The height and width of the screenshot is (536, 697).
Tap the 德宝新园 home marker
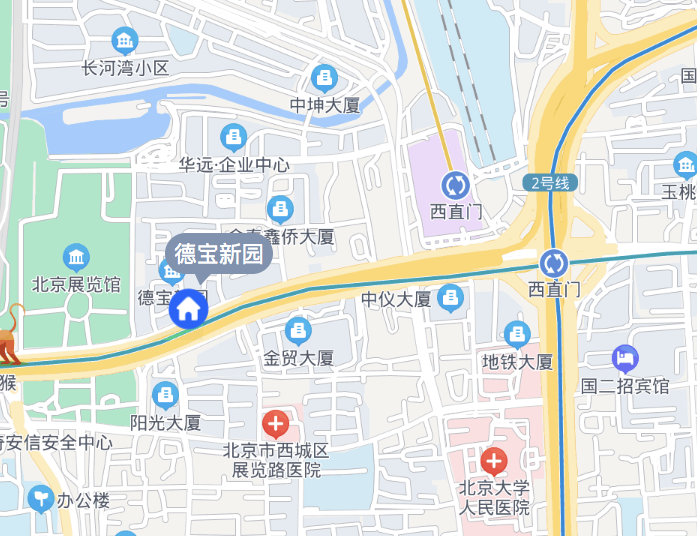tap(189, 308)
